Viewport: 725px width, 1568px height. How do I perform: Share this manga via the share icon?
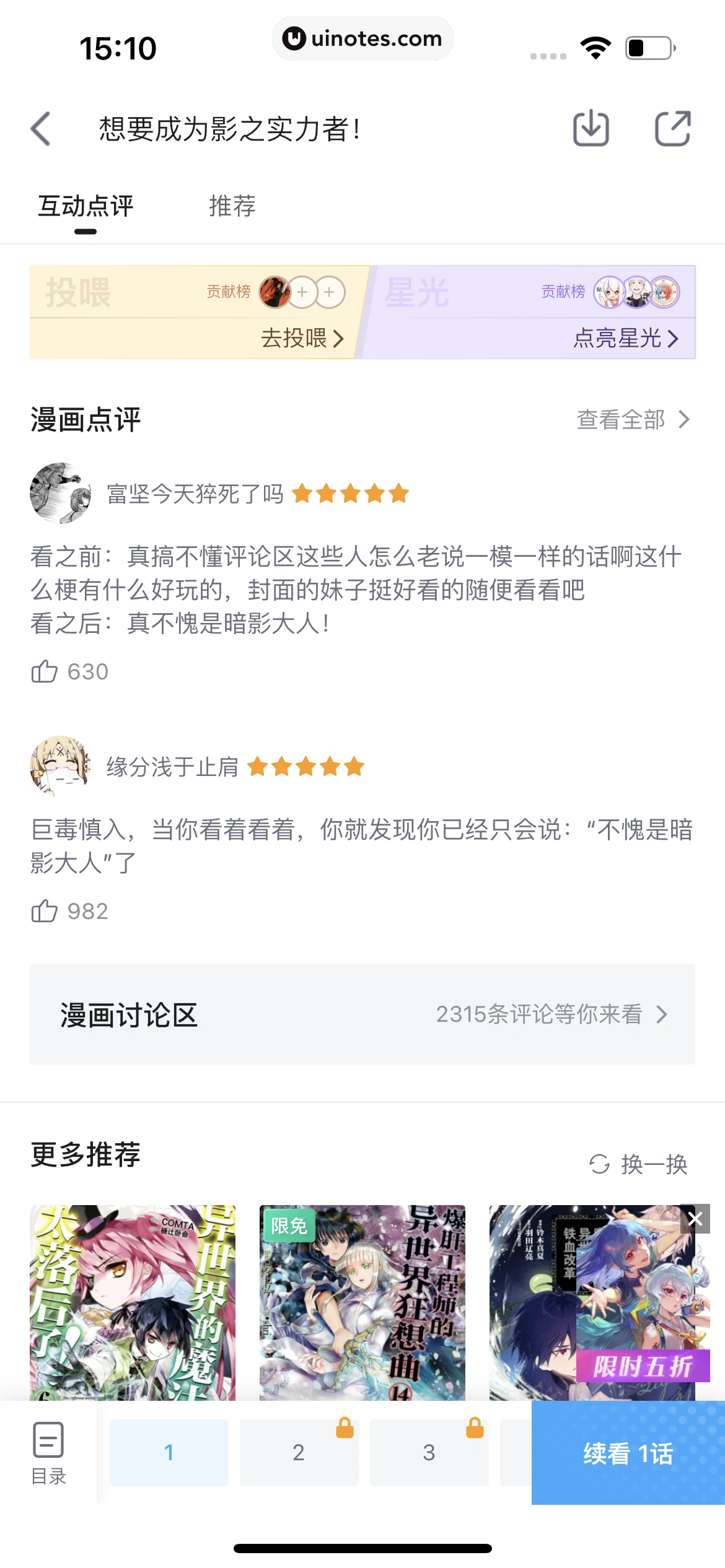(673, 129)
